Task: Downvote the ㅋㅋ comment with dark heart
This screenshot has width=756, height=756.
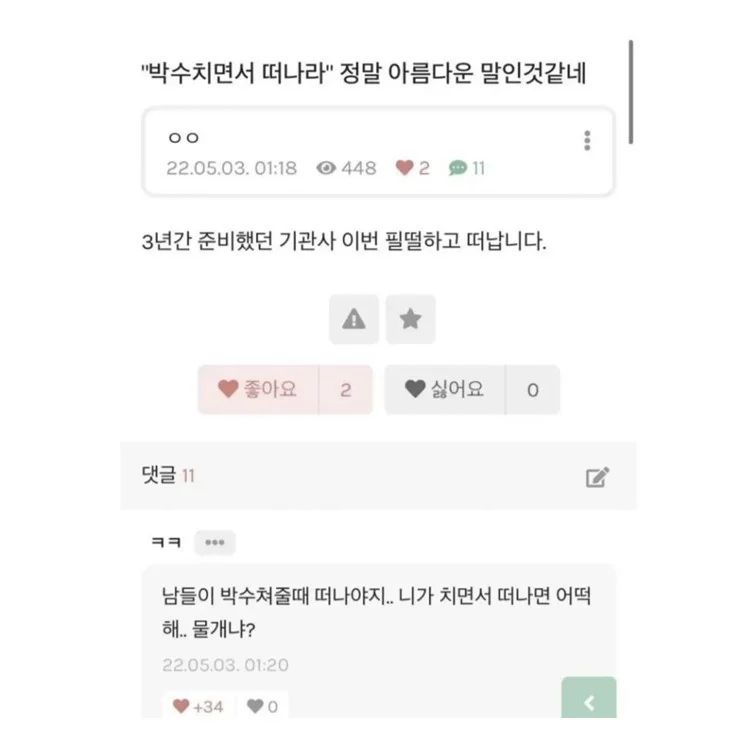Action: [262, 706]
